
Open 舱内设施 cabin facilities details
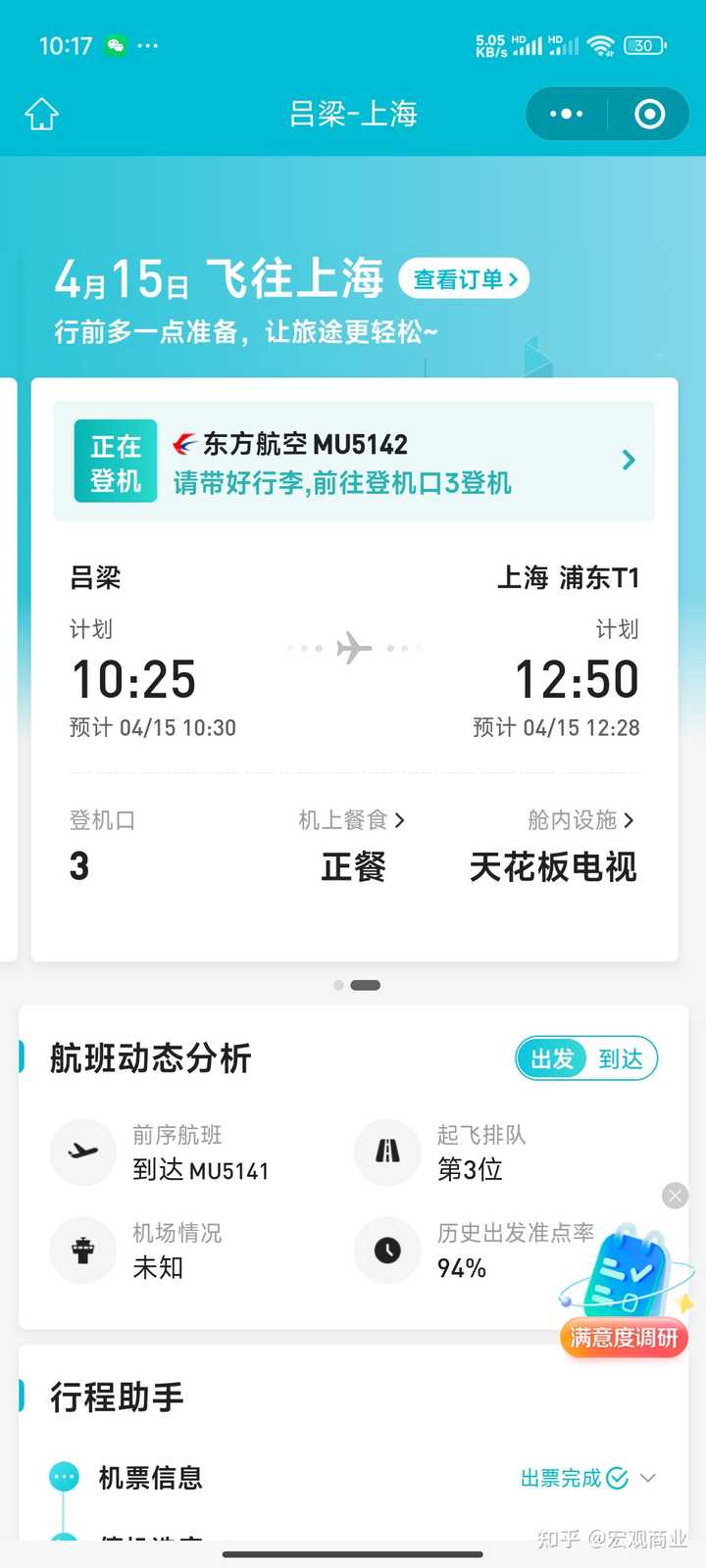580,820
